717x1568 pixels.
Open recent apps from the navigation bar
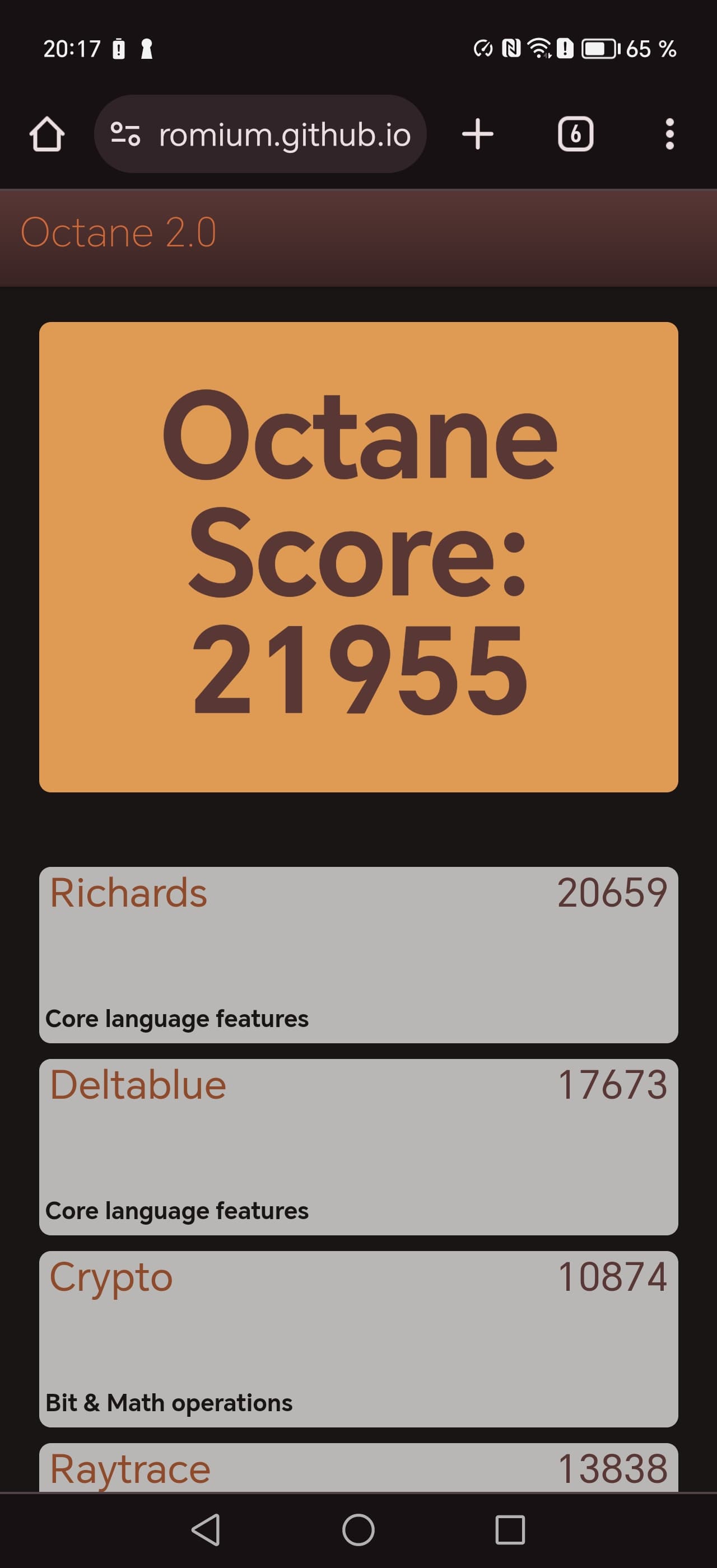point(510,1530)
